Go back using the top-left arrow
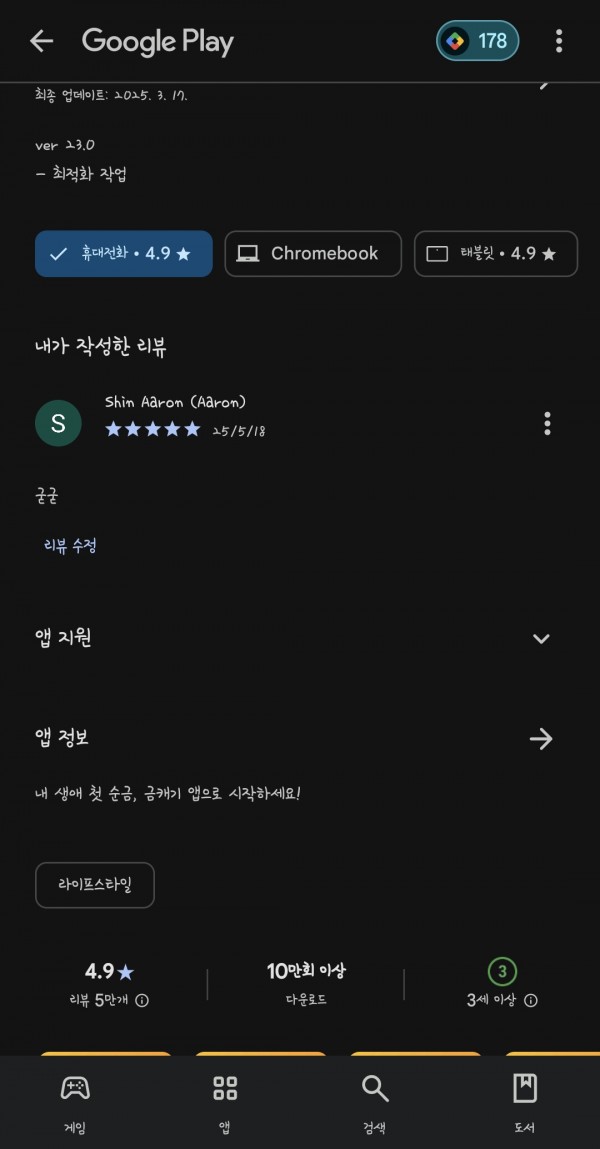 41,41
